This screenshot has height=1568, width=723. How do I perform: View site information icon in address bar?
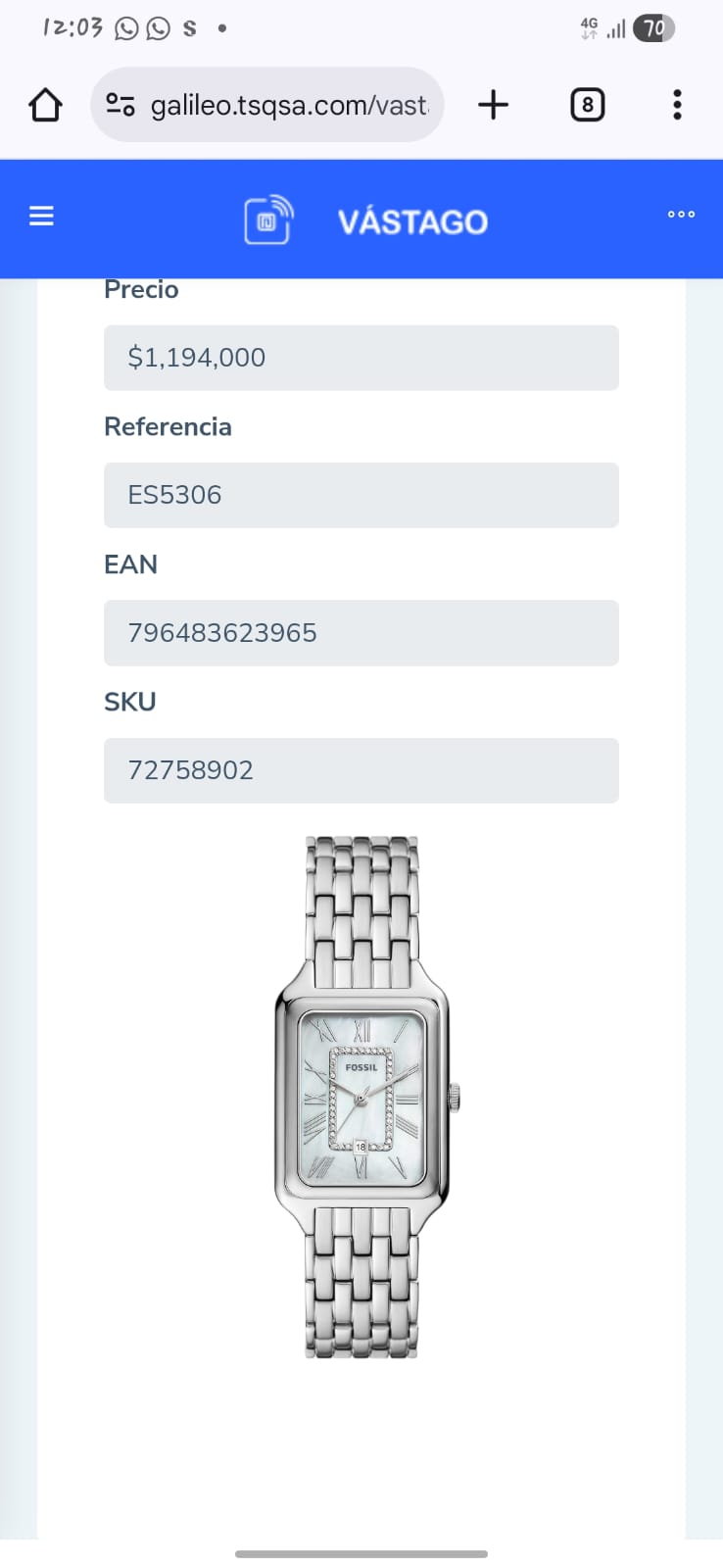click(120, 105)
